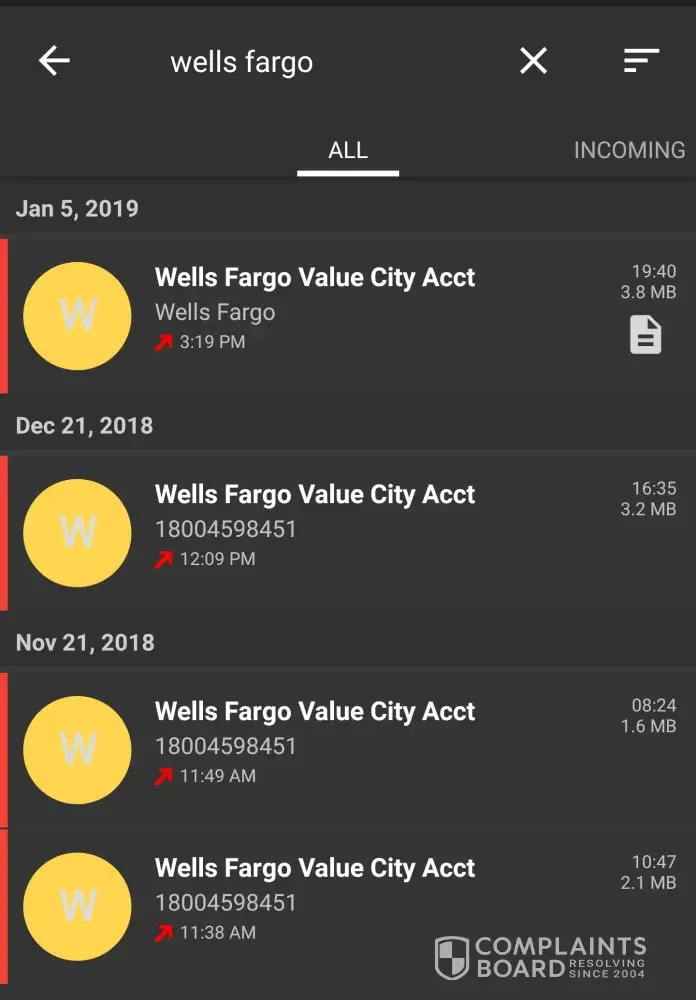
Task: Clear the wells fargo search text
Action: [x=534, y=62]
